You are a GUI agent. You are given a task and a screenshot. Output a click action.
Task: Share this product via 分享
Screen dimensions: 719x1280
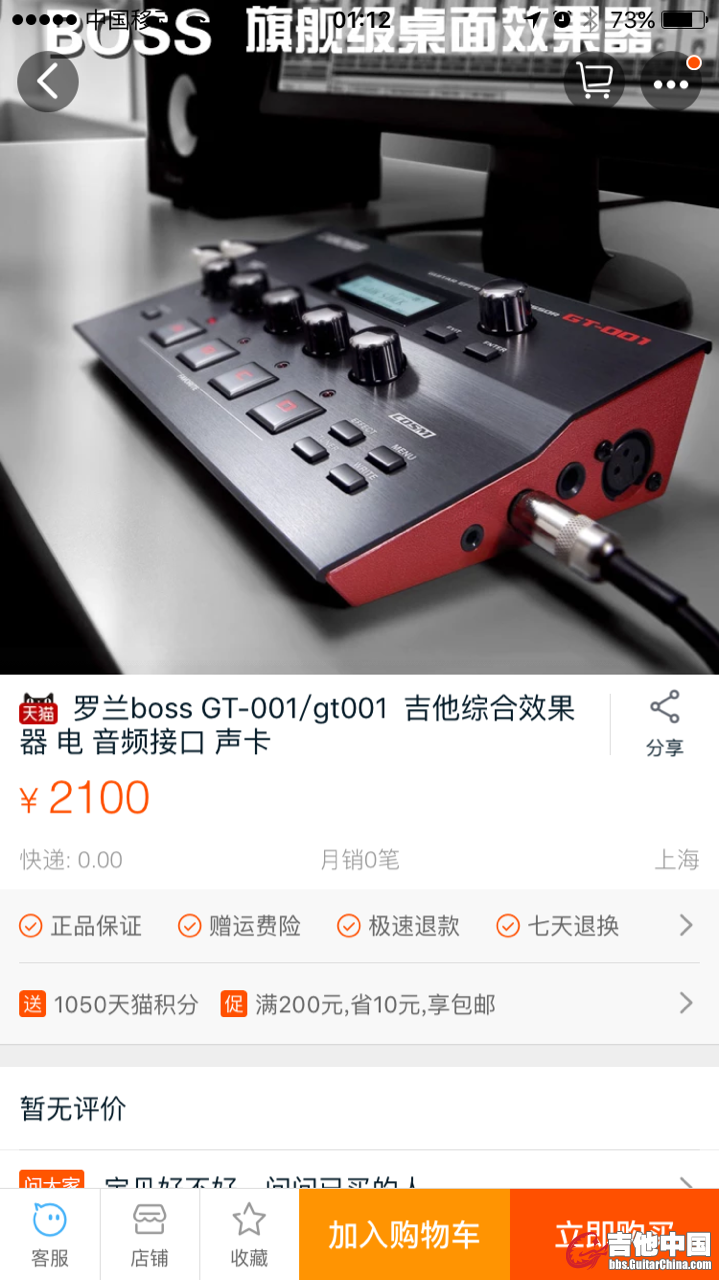(x=664, y=723)
